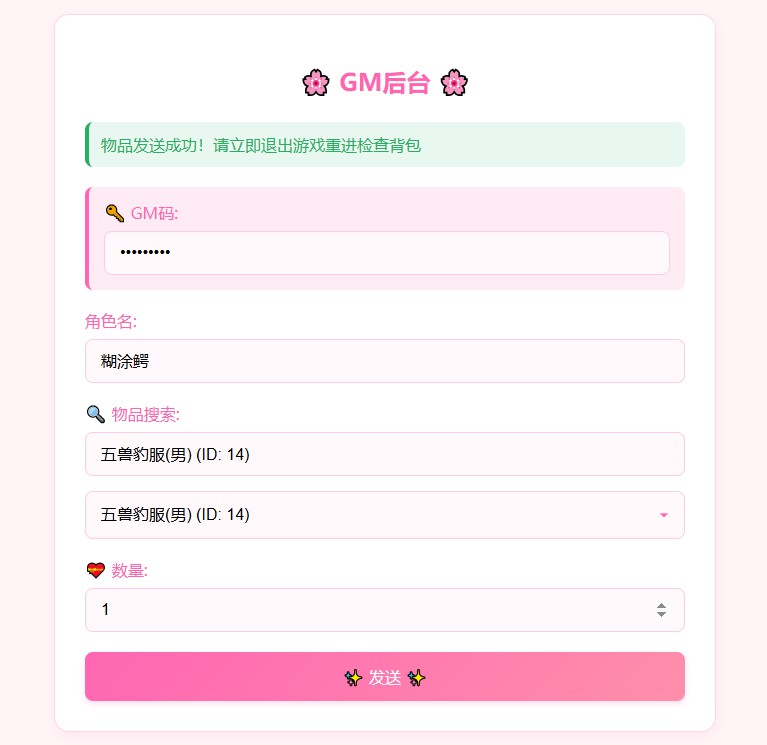The image size is (767, 745).
Task: Edit the 角色名 text field
Action: pyautogui.click(x=384, y=361)
